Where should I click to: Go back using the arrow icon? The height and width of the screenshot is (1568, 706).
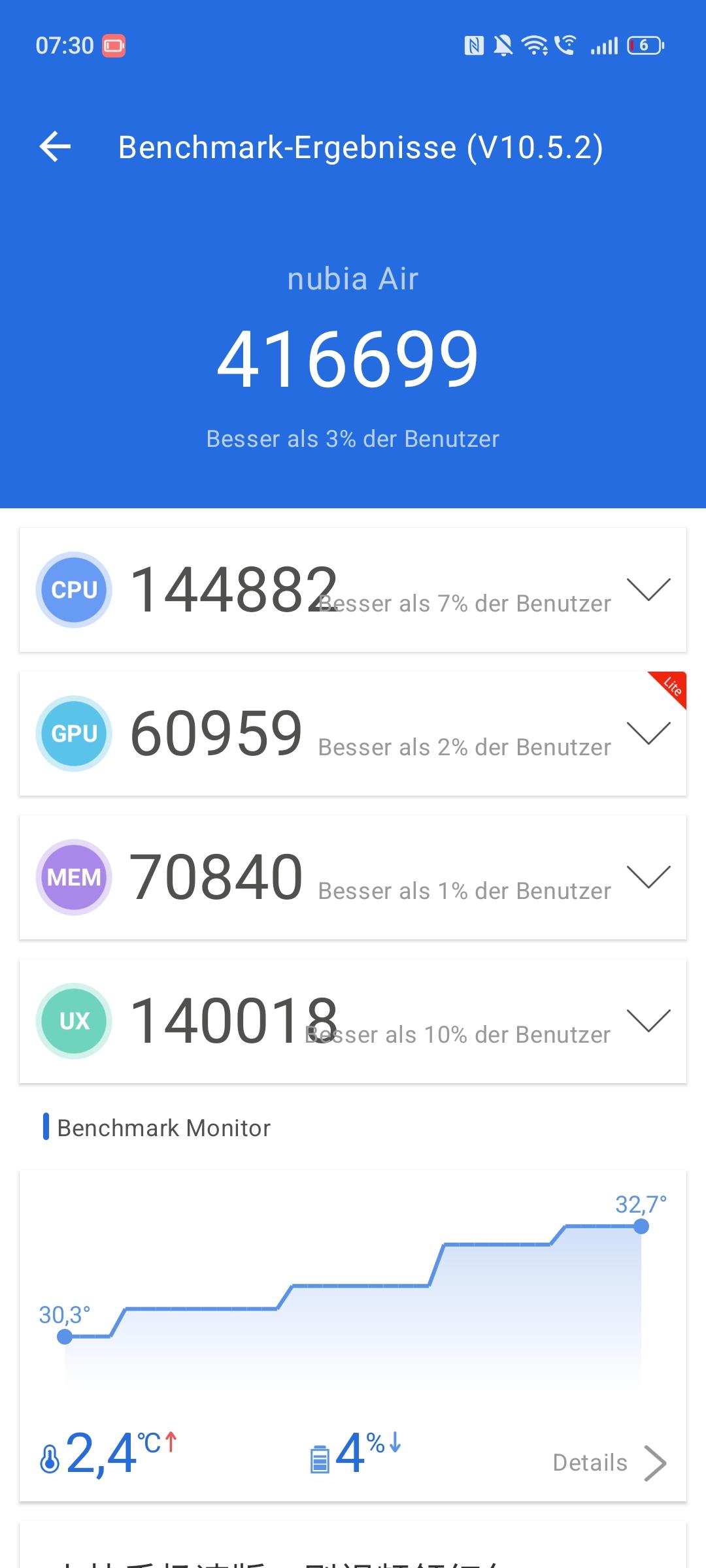pos(56,146)
